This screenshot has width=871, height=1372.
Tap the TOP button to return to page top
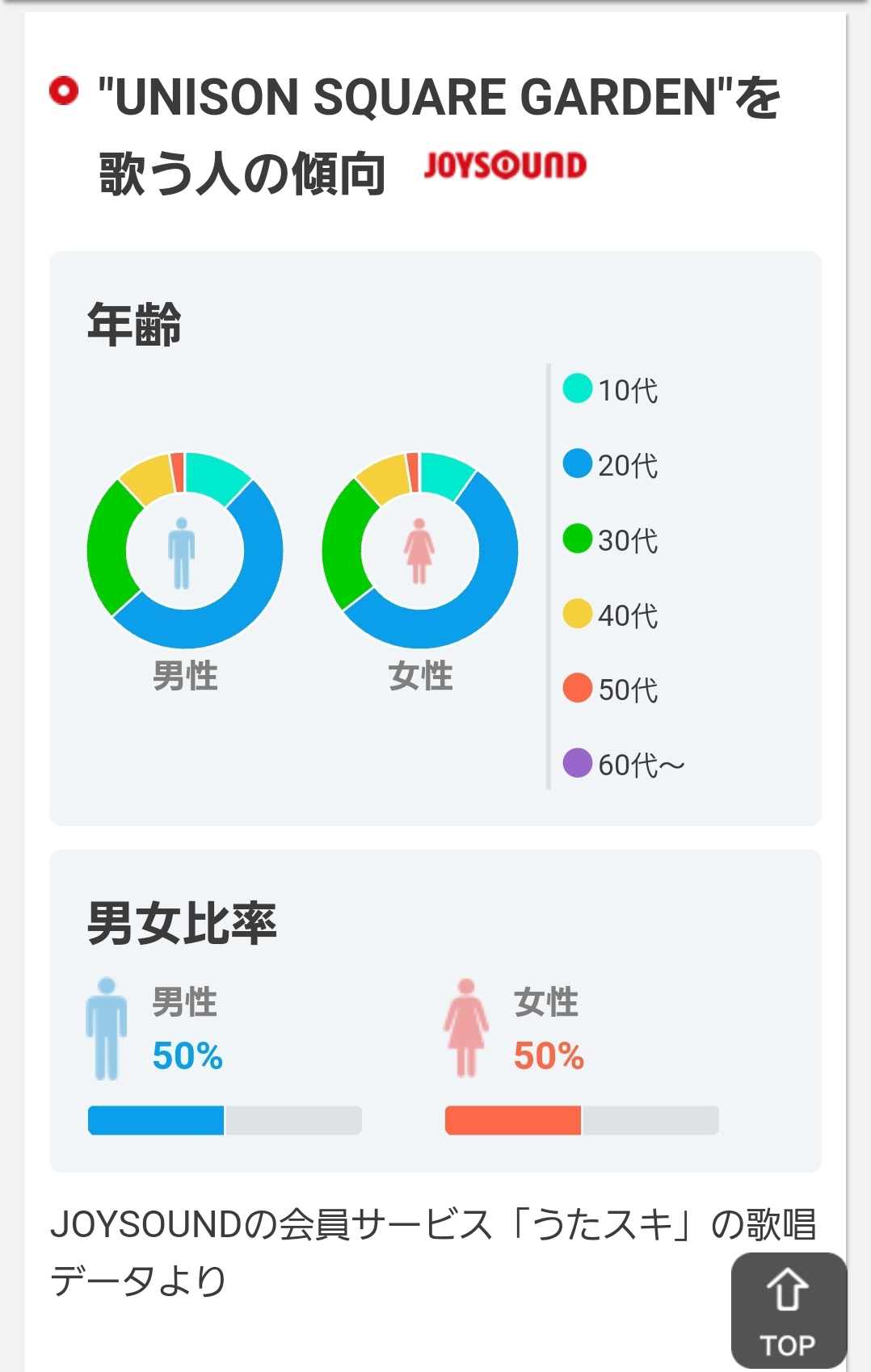pyautogui.click(x=789, y=1311)
